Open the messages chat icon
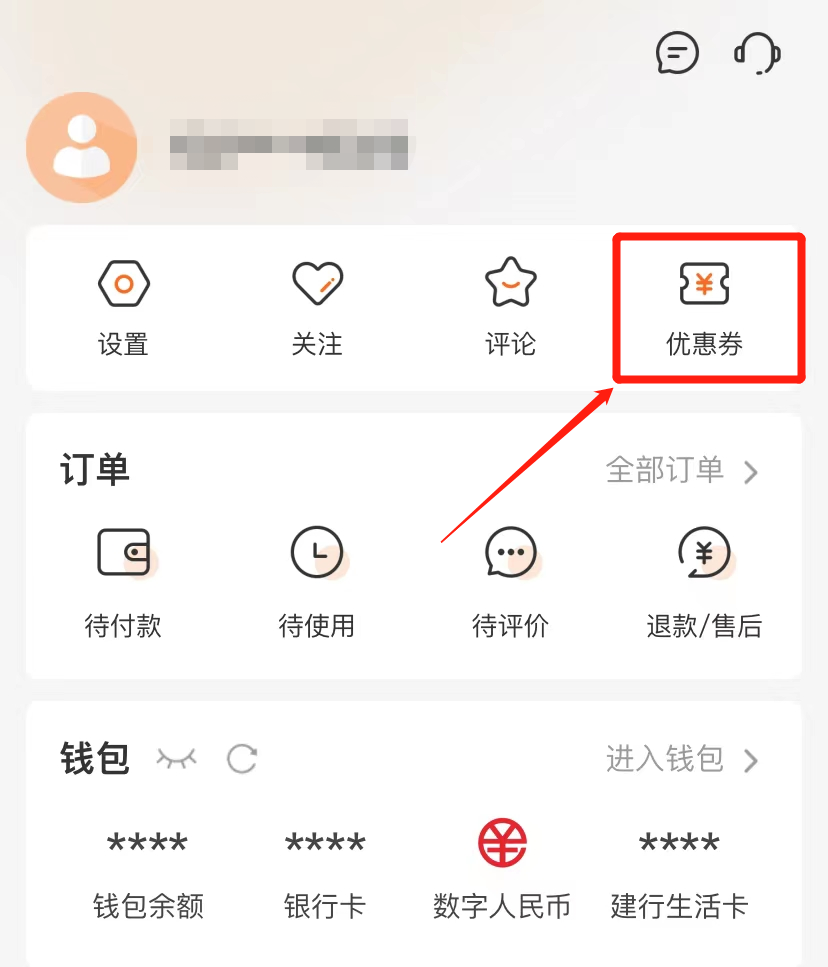 (x=677, y=53)
